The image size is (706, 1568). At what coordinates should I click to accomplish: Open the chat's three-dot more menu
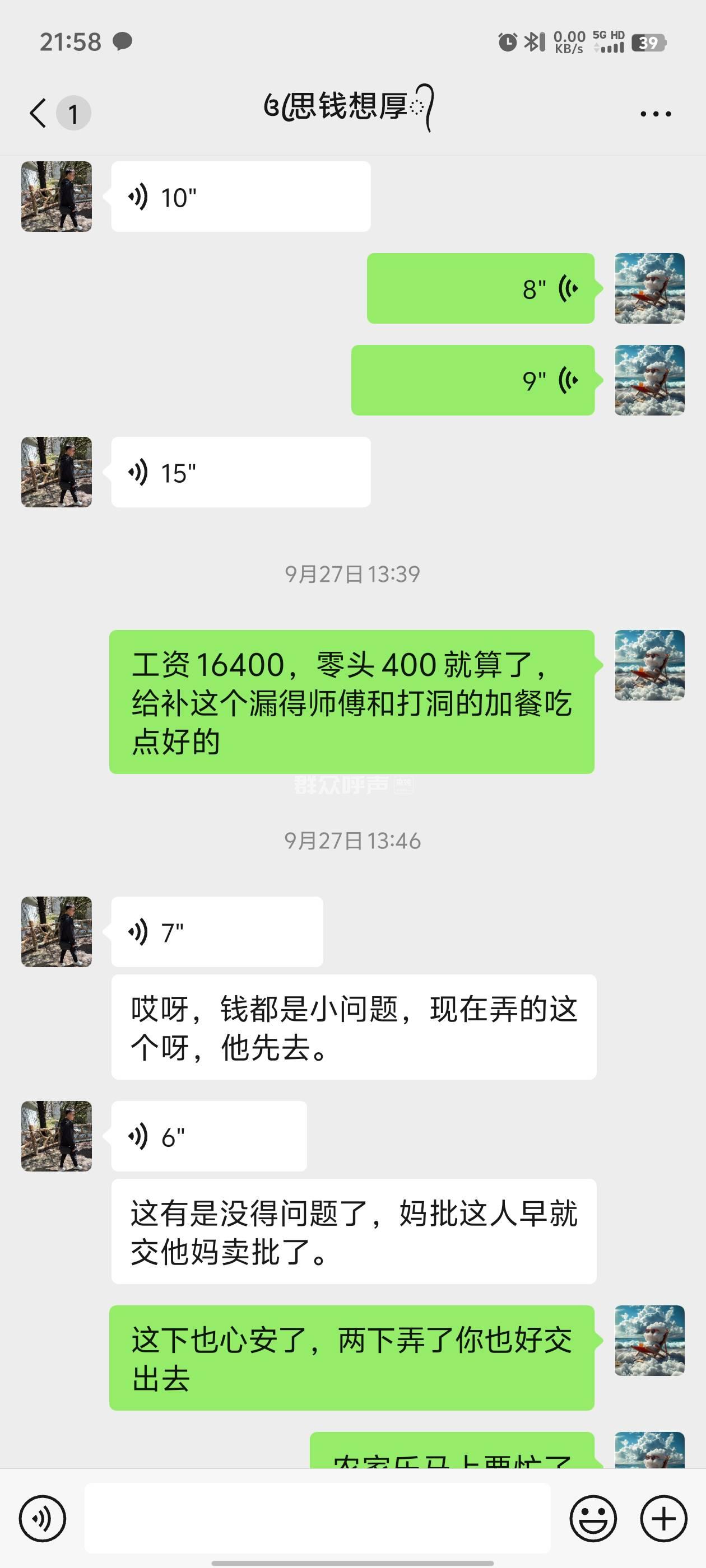point(656,114)
